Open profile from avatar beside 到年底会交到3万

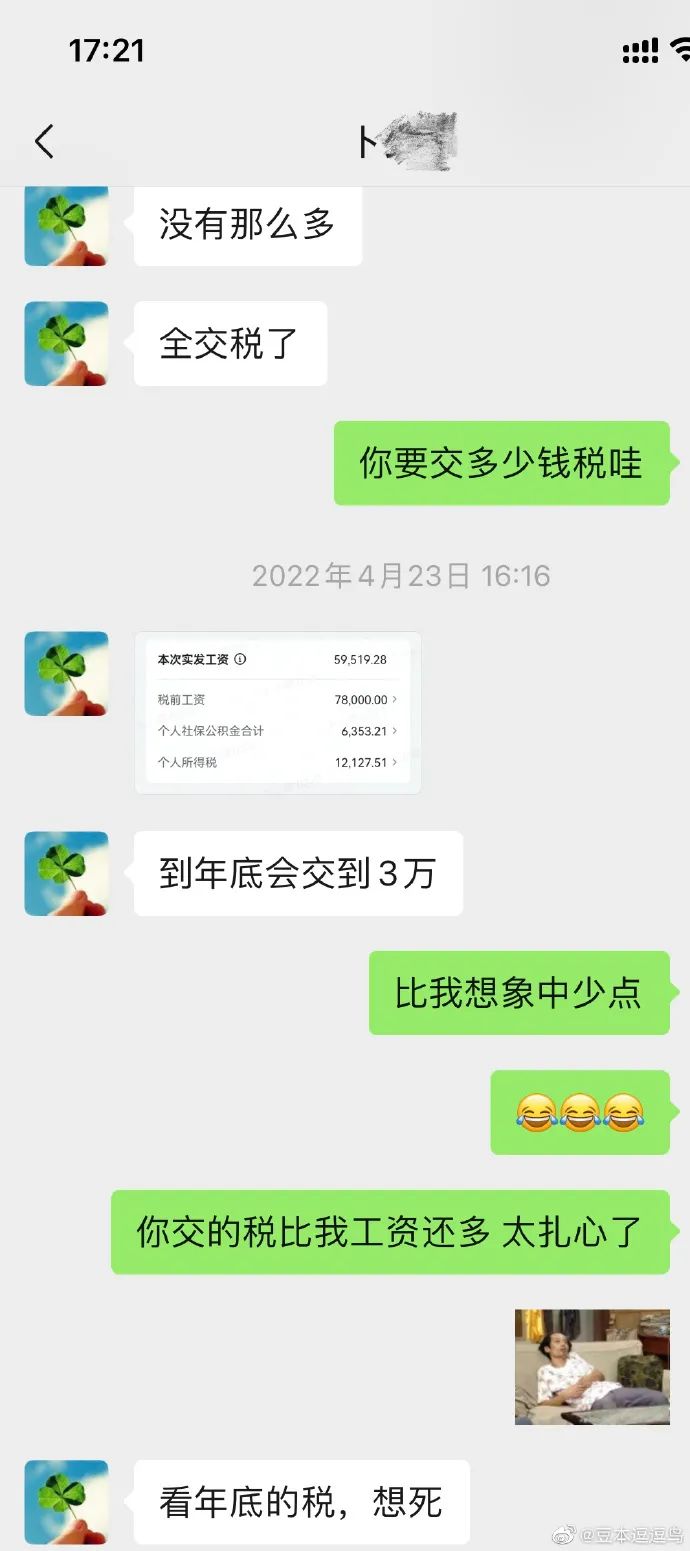point(66,873)
